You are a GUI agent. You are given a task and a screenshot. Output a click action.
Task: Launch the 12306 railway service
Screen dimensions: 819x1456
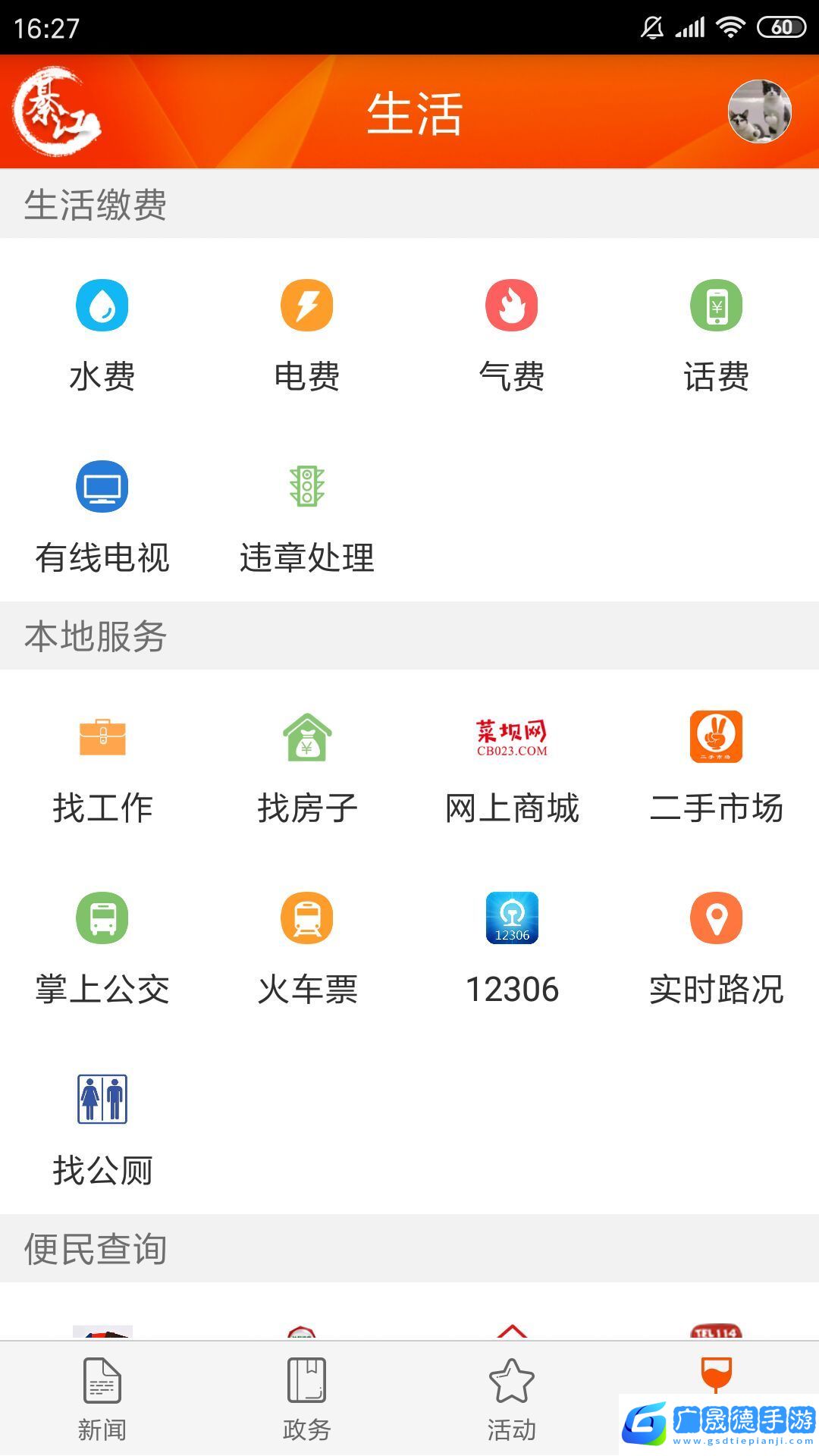512,948
